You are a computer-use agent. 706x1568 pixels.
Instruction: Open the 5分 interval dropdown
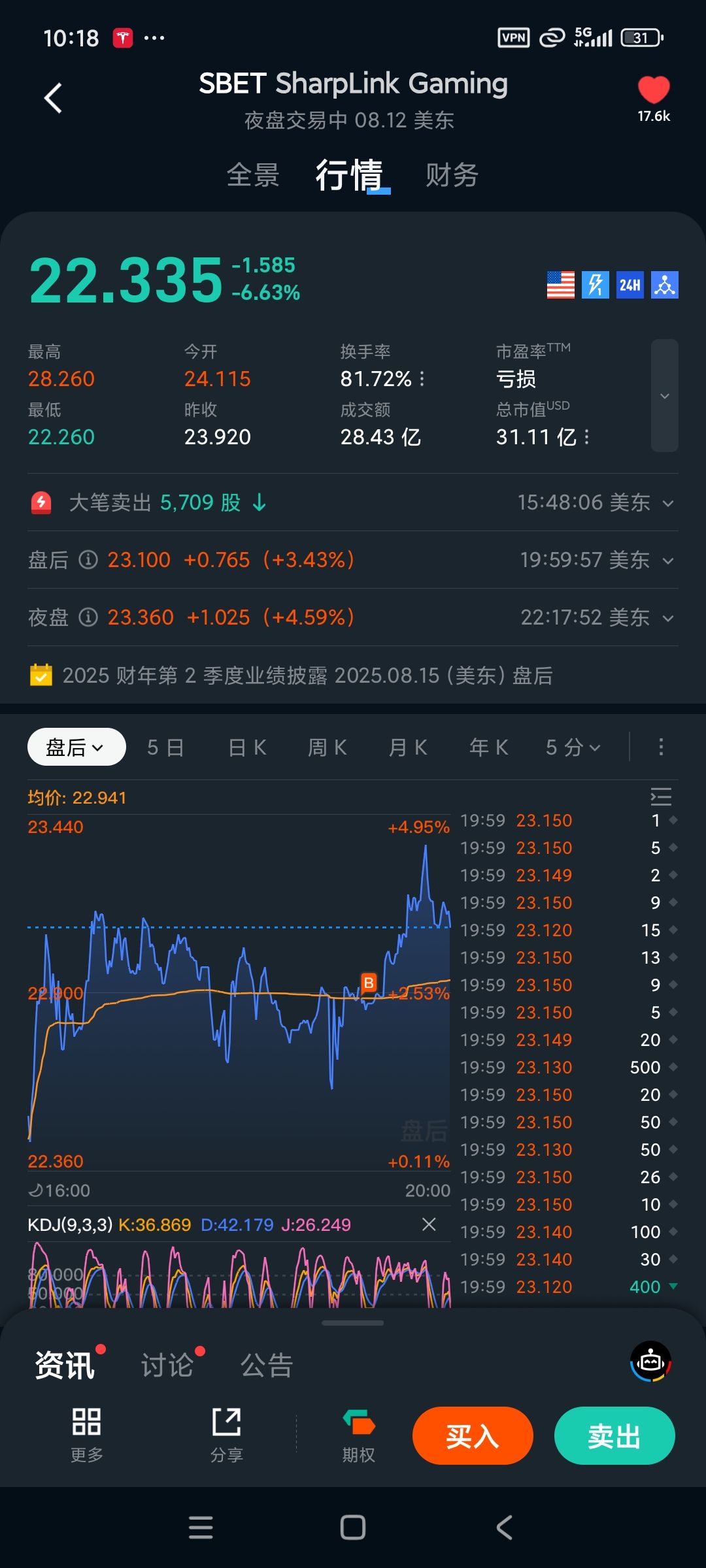tap(573, 747)
